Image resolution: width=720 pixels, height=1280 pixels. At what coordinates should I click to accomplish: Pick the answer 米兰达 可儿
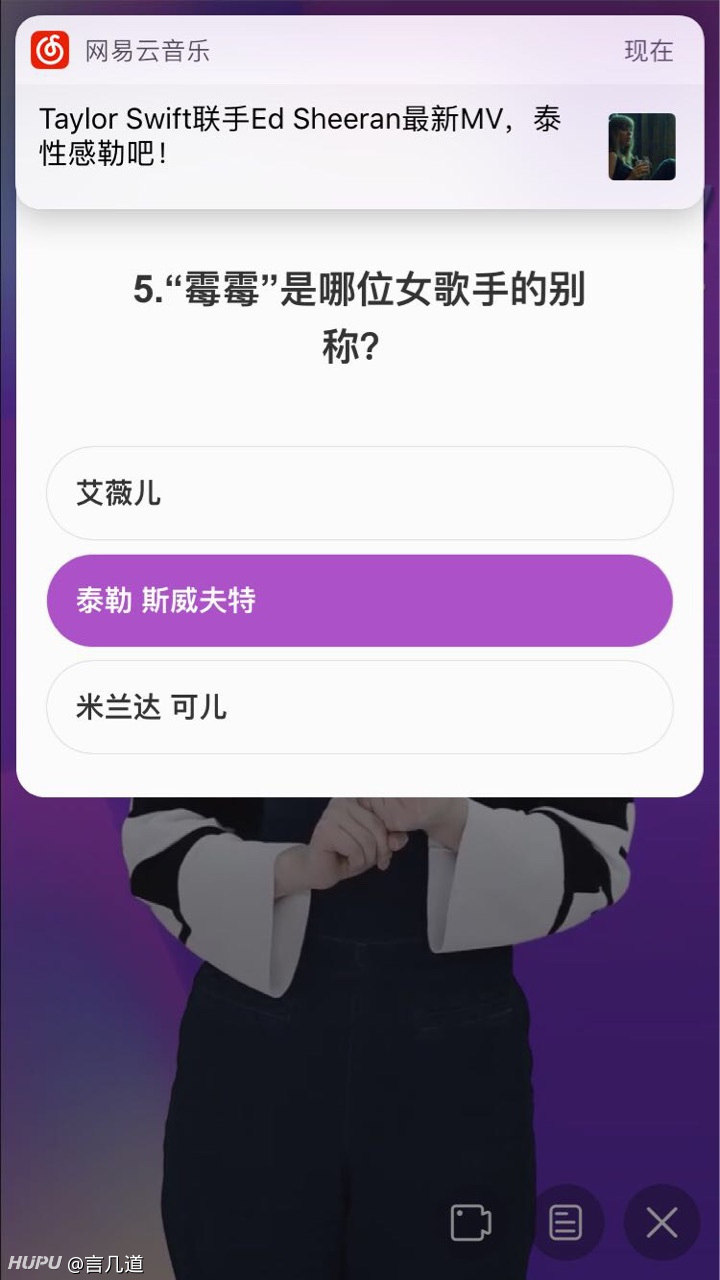point(360,707)
